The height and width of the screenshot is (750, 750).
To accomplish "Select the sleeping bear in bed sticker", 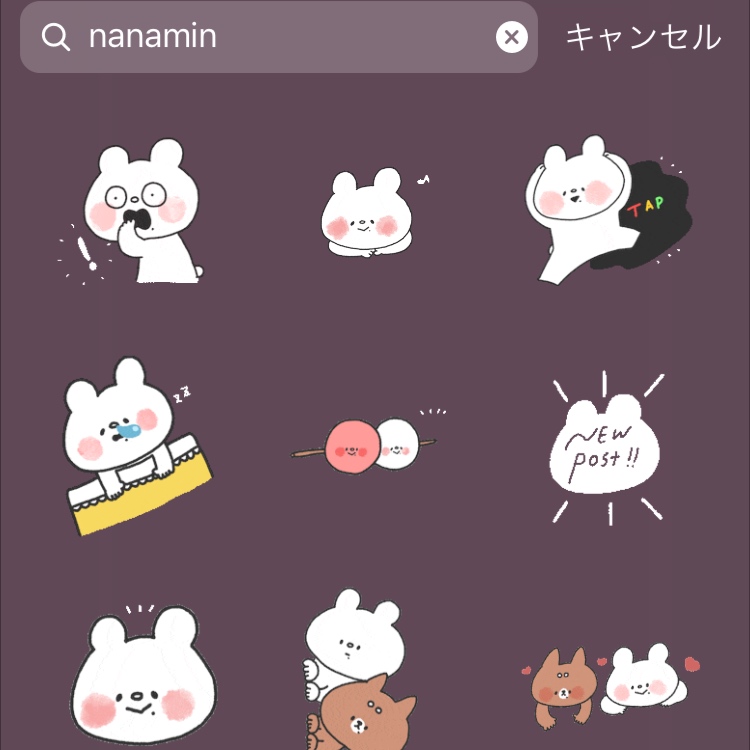I will (x=133, y=445).
